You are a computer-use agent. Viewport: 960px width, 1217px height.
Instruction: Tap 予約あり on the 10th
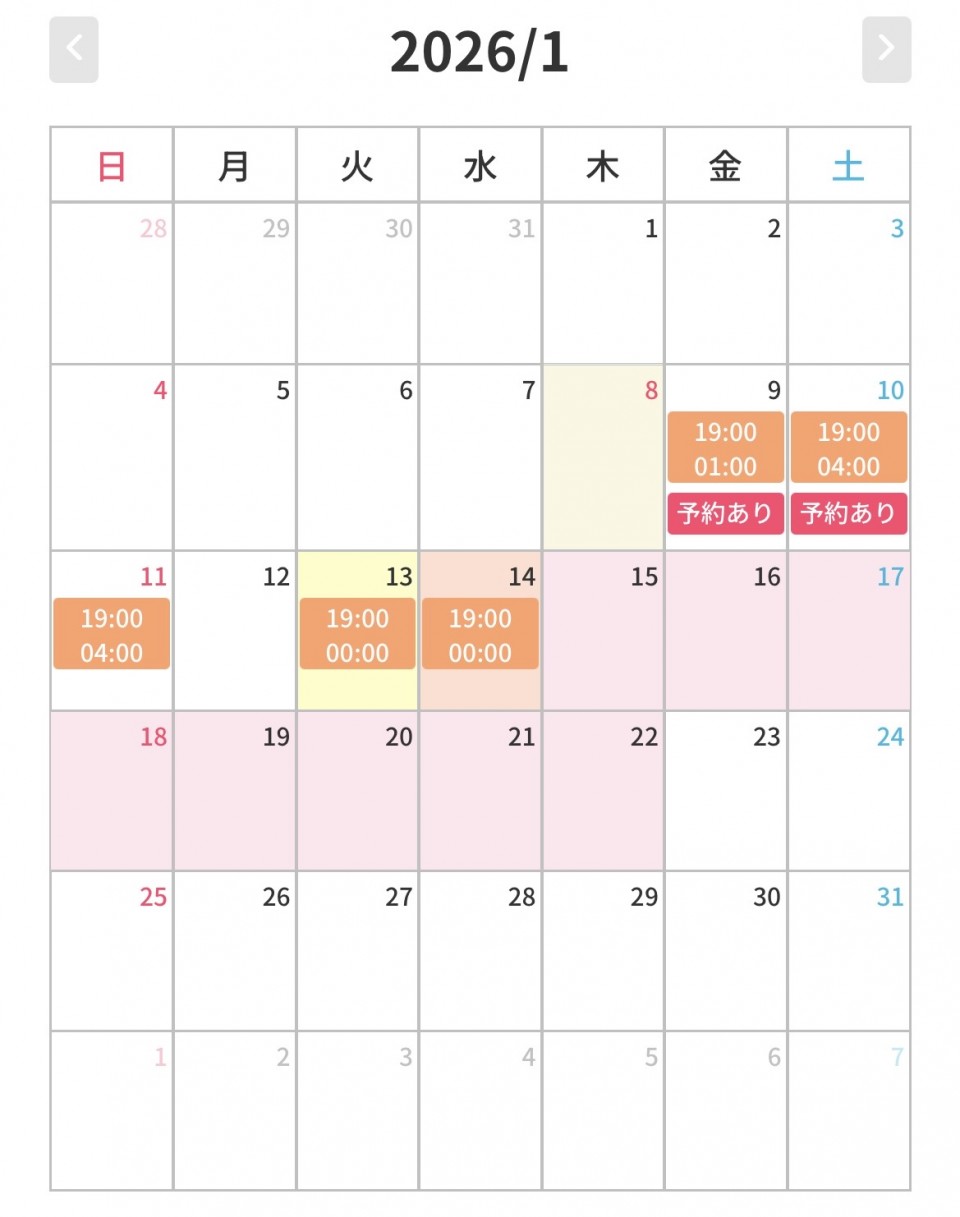click(x=848, y=514)
